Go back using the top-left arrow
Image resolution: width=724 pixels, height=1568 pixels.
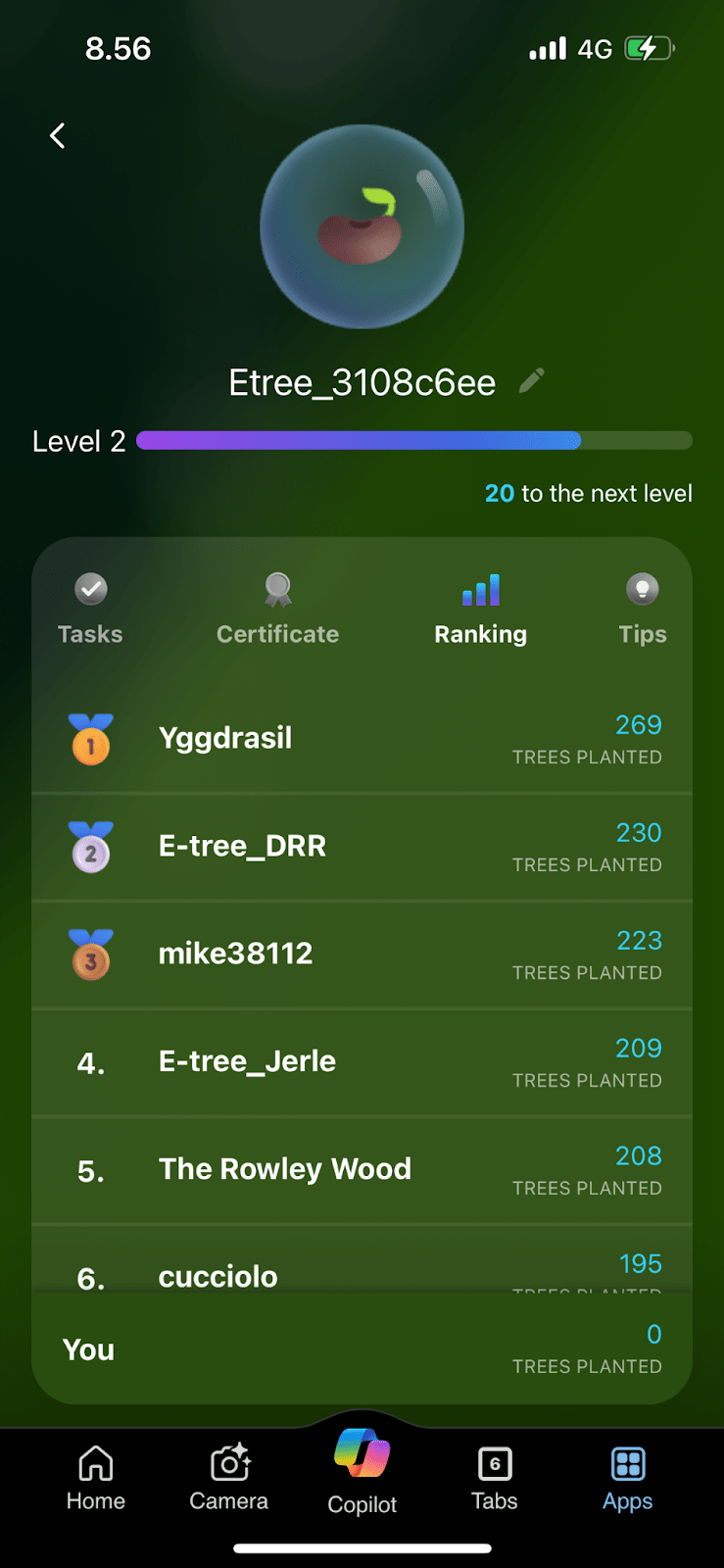coord(58,135)
